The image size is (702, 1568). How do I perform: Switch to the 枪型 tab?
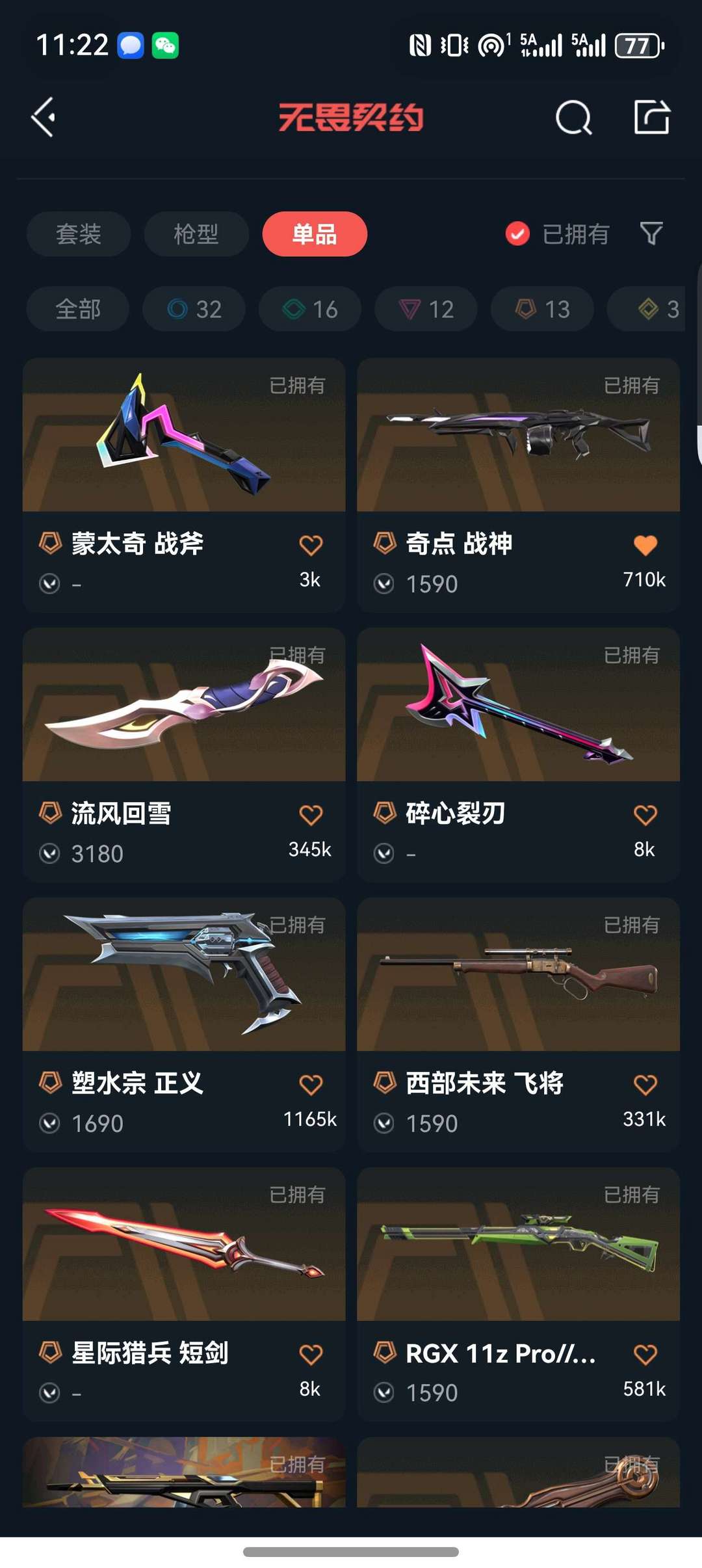[196, 234]
